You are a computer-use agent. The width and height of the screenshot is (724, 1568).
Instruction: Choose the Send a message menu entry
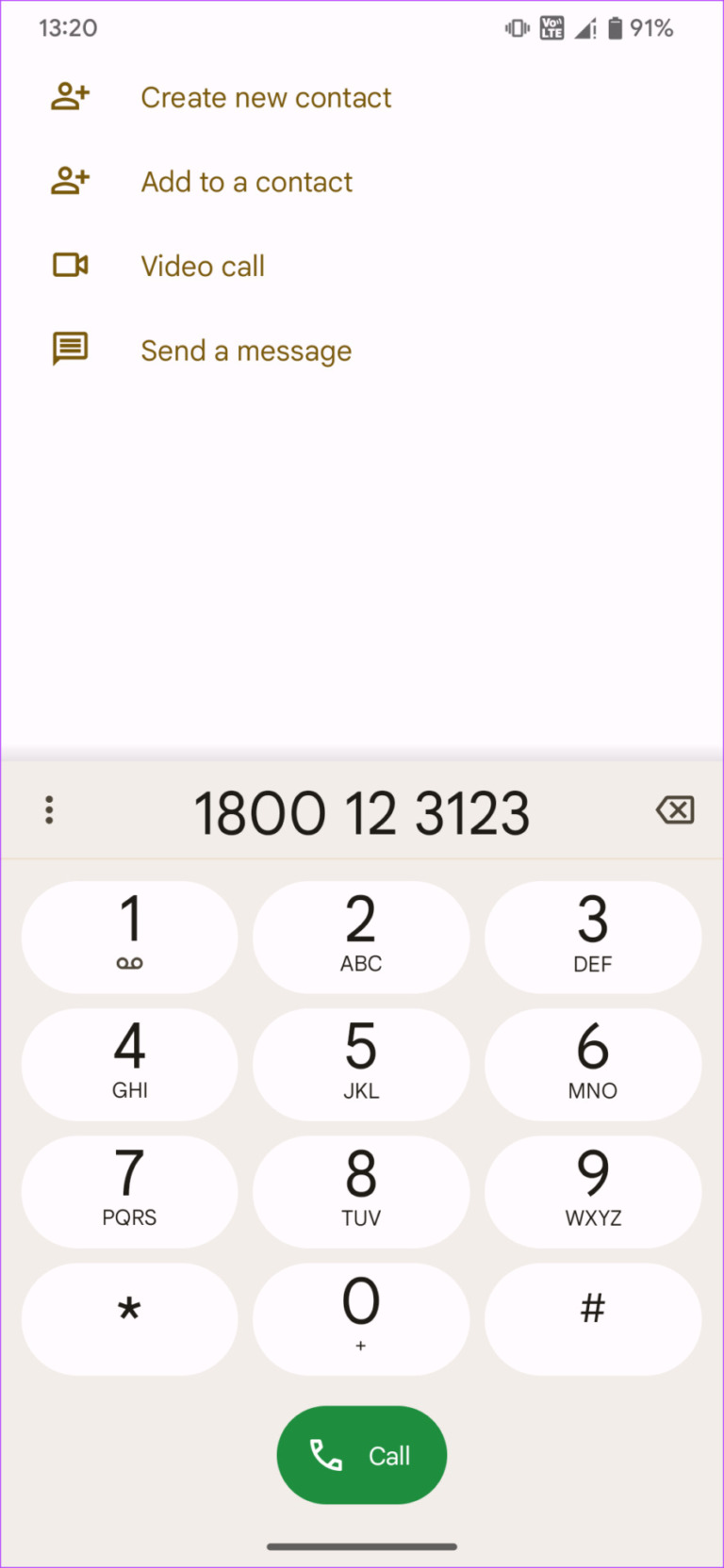pyautogui.click(x=245, y=350)
